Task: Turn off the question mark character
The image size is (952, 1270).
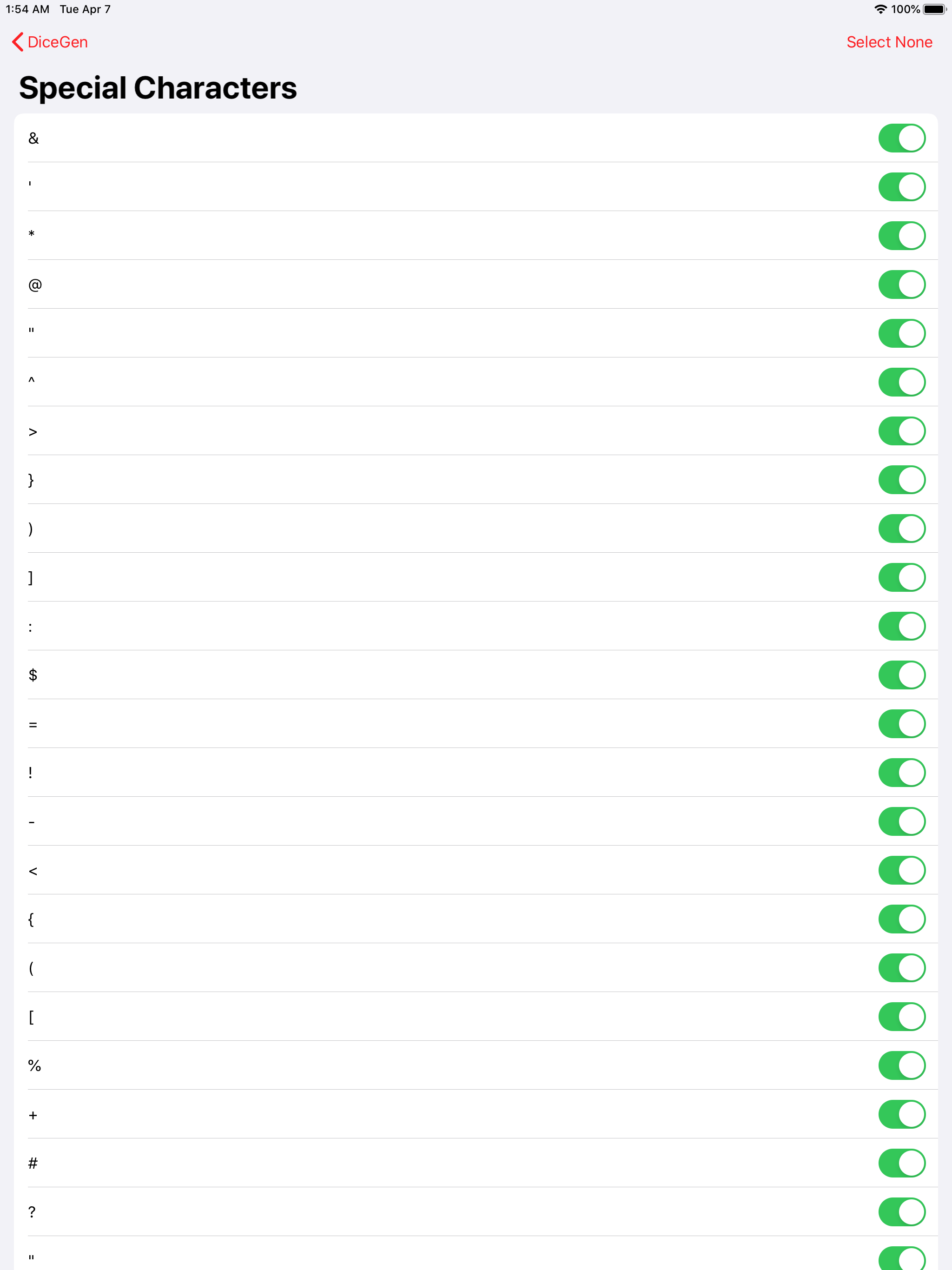Action: tap(902, 1211)
